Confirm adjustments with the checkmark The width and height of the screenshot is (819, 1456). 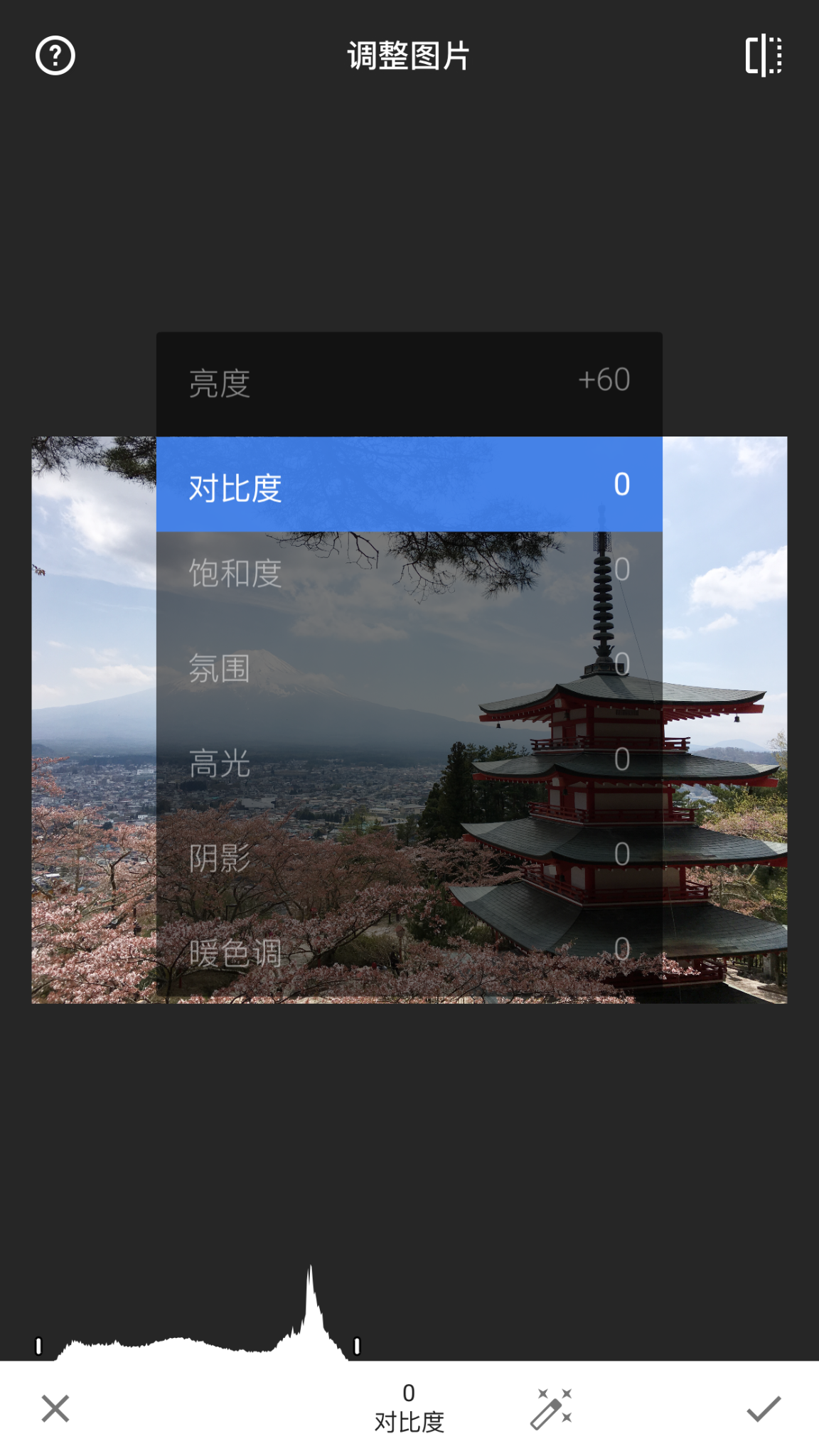point(764,1408)
